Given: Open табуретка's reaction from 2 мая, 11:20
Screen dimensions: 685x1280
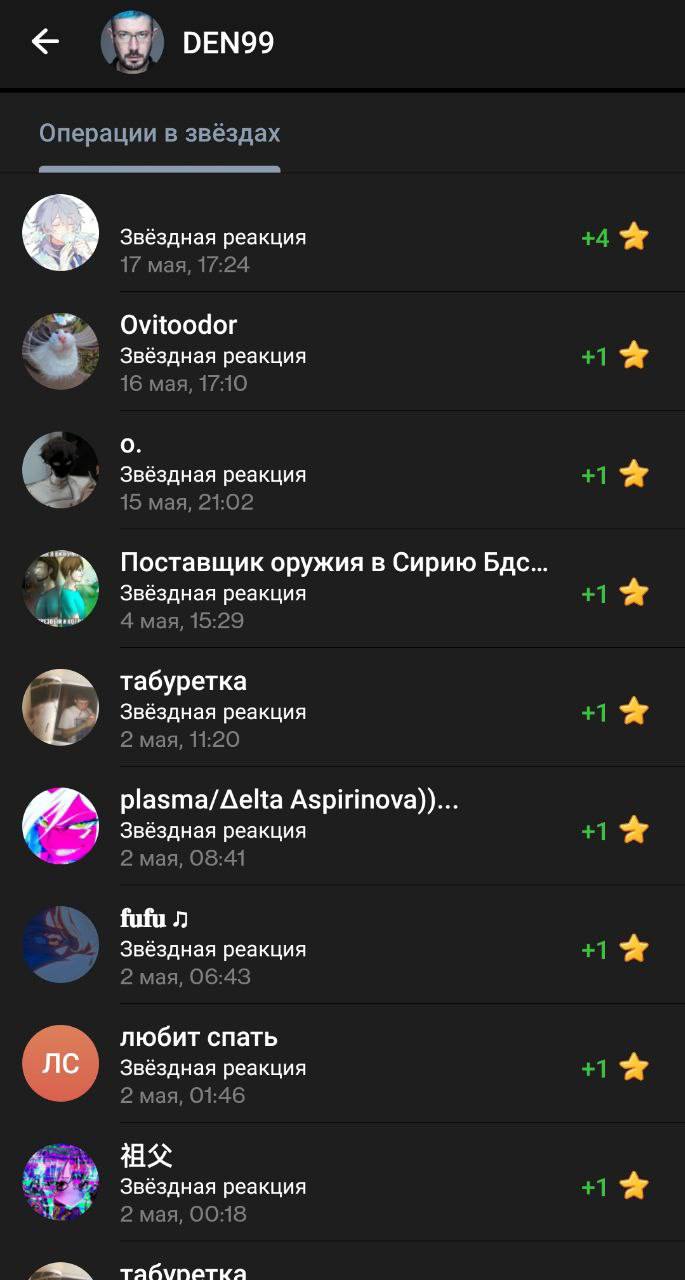Looking at the screenshot, I should (342, 709).
